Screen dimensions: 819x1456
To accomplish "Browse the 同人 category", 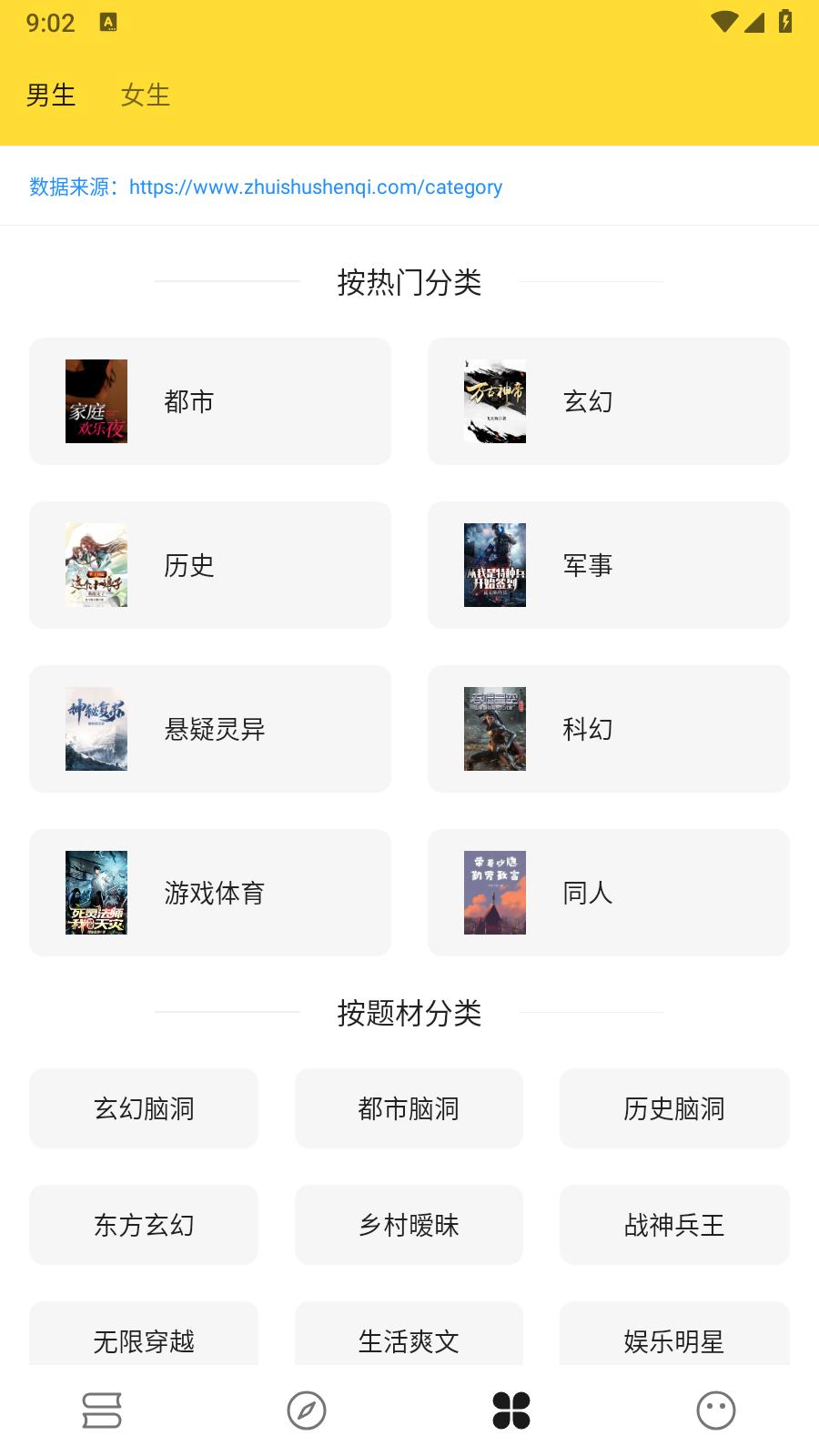I will click(608, 893).
